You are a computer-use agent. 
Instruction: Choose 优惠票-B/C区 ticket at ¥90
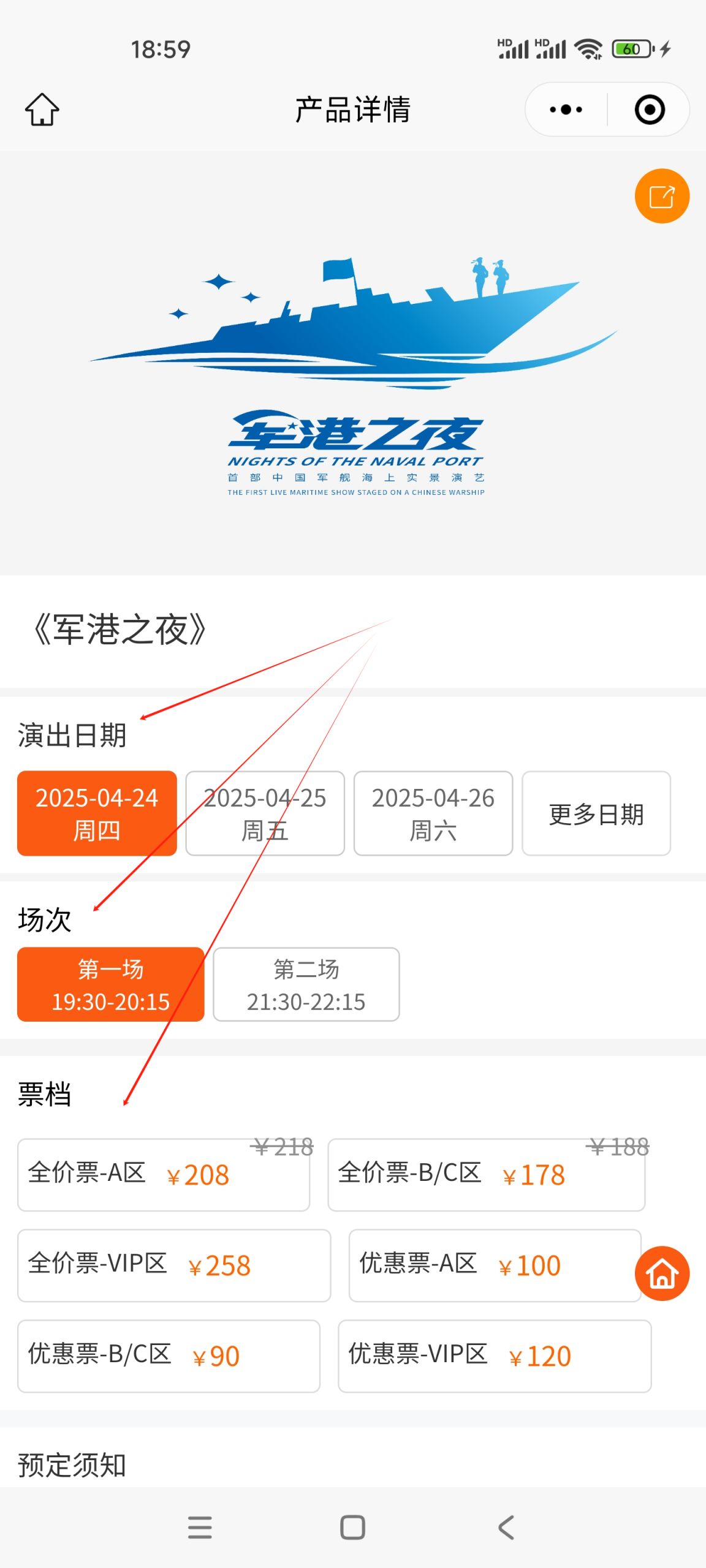pyautogui.click(x=169, y=1356)
